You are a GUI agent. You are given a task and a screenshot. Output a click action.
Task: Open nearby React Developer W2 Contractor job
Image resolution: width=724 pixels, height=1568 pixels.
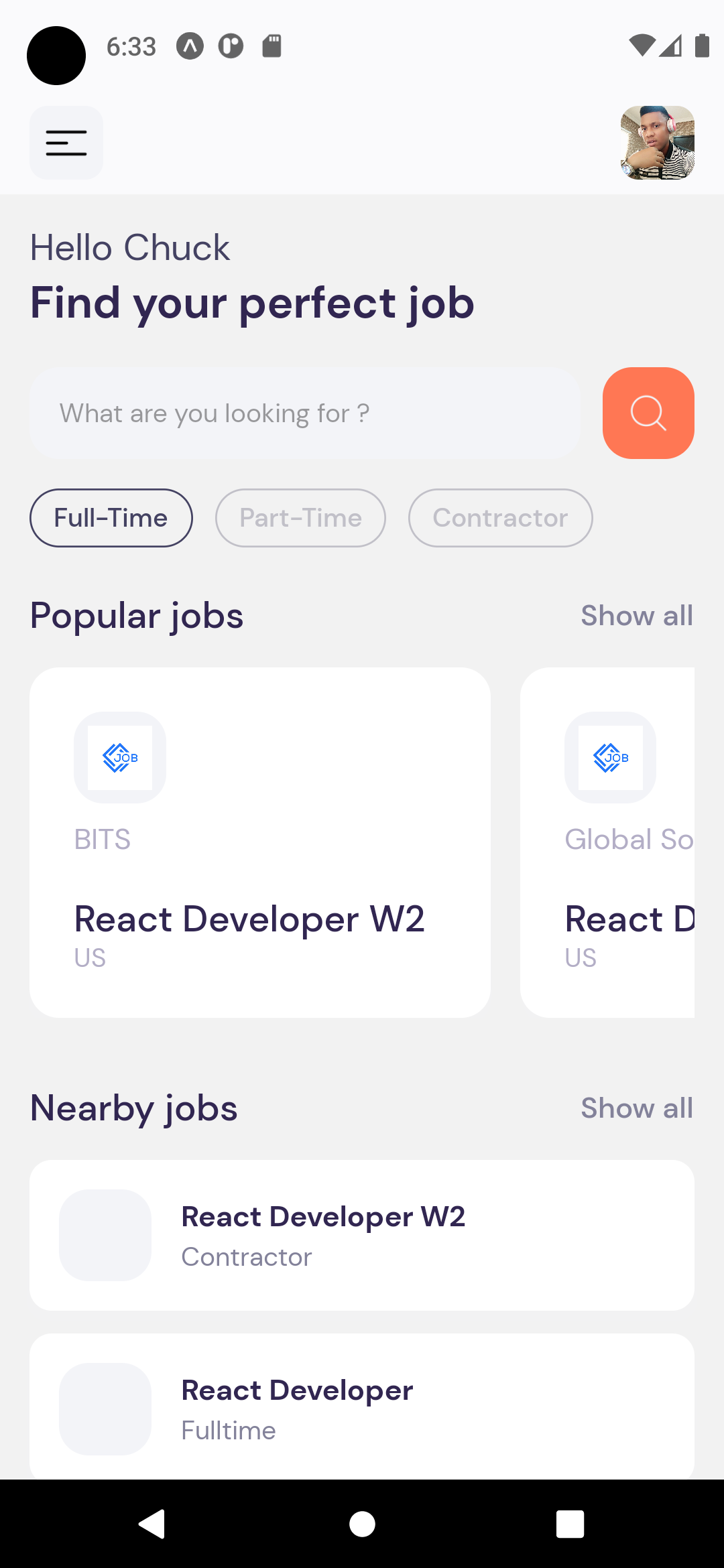pos(362,1235)
